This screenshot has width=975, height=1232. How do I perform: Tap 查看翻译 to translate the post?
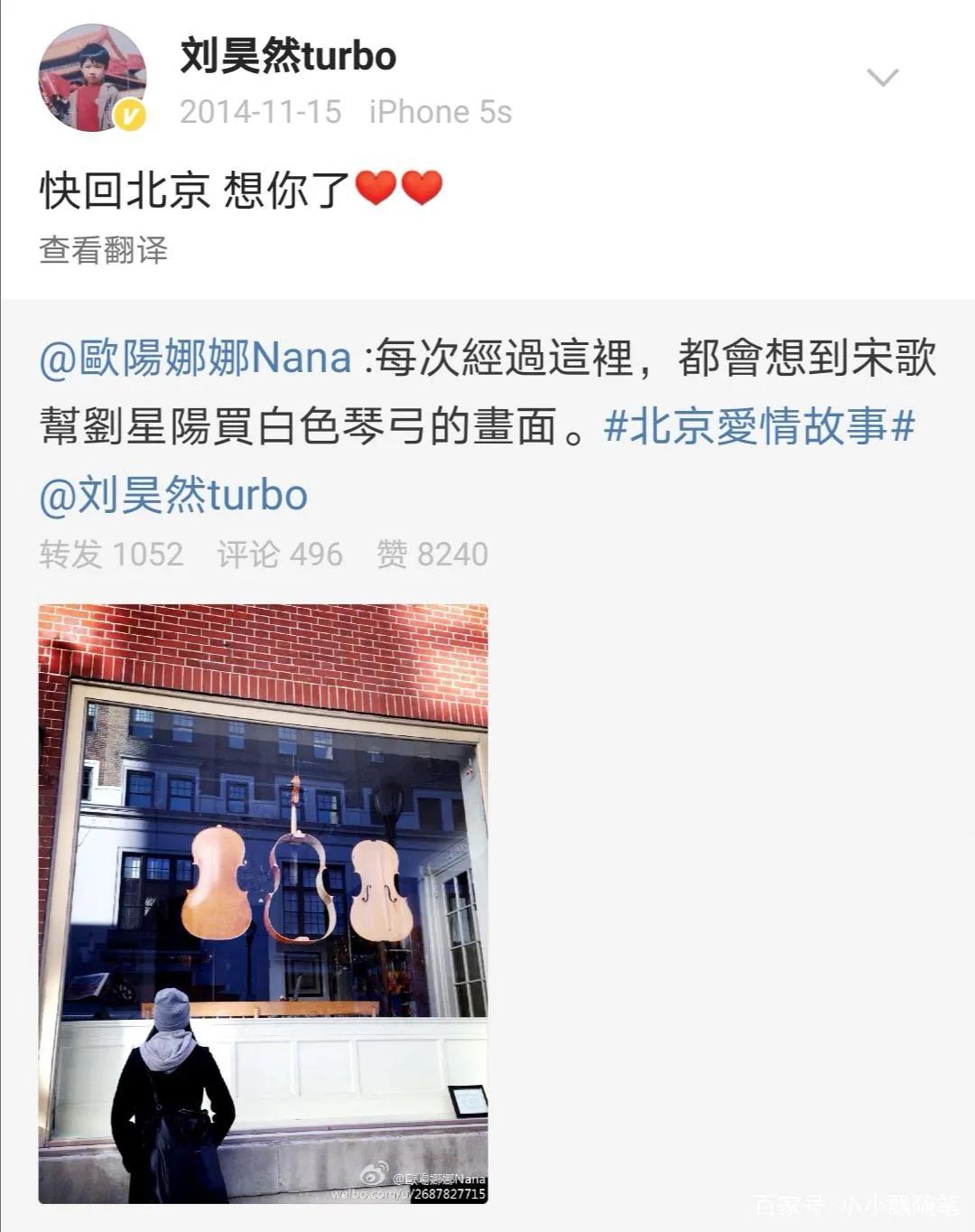[103, 250]
